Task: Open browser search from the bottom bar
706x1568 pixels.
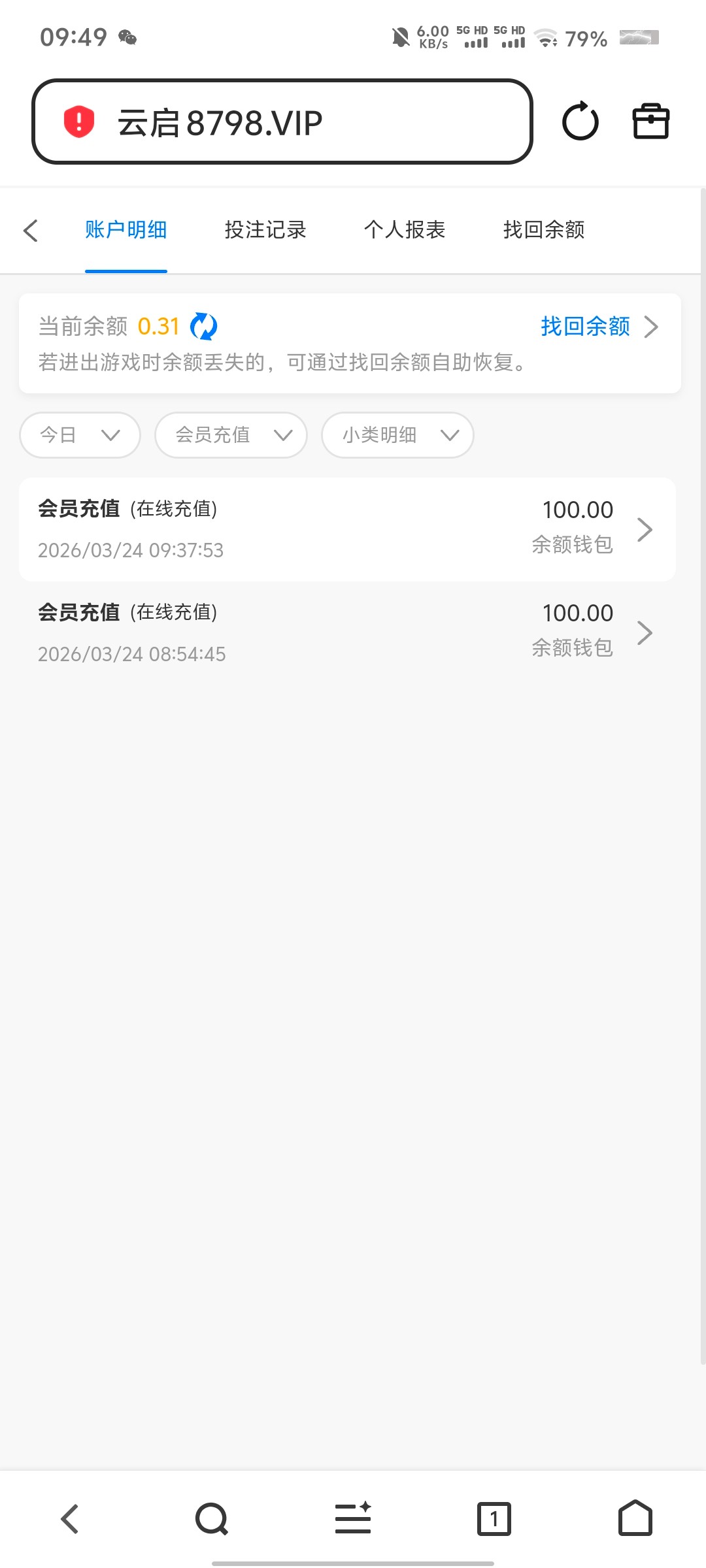Action: click(212, 1518)
